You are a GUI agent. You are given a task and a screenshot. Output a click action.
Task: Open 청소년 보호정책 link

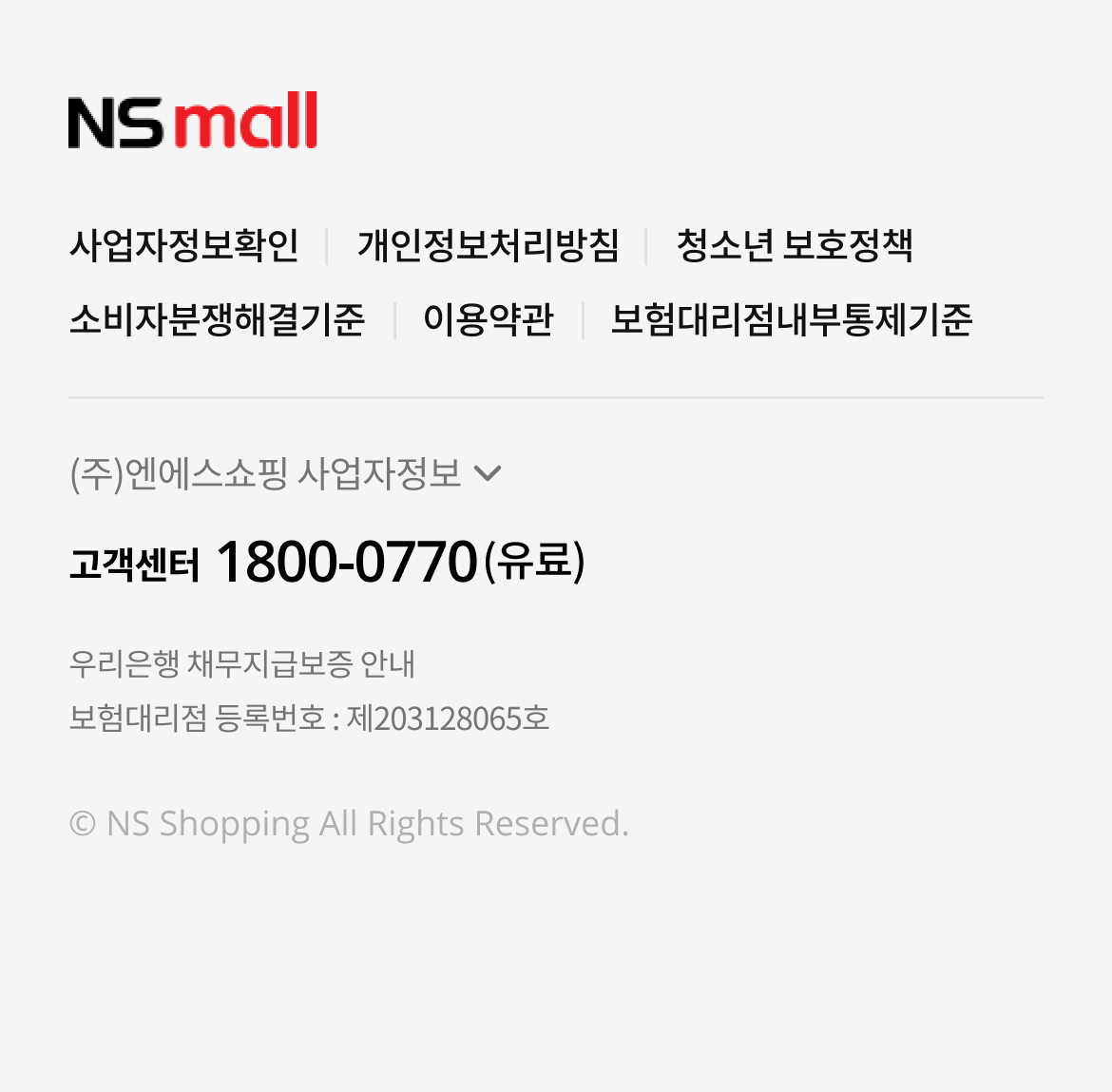(x=794, y=246)
